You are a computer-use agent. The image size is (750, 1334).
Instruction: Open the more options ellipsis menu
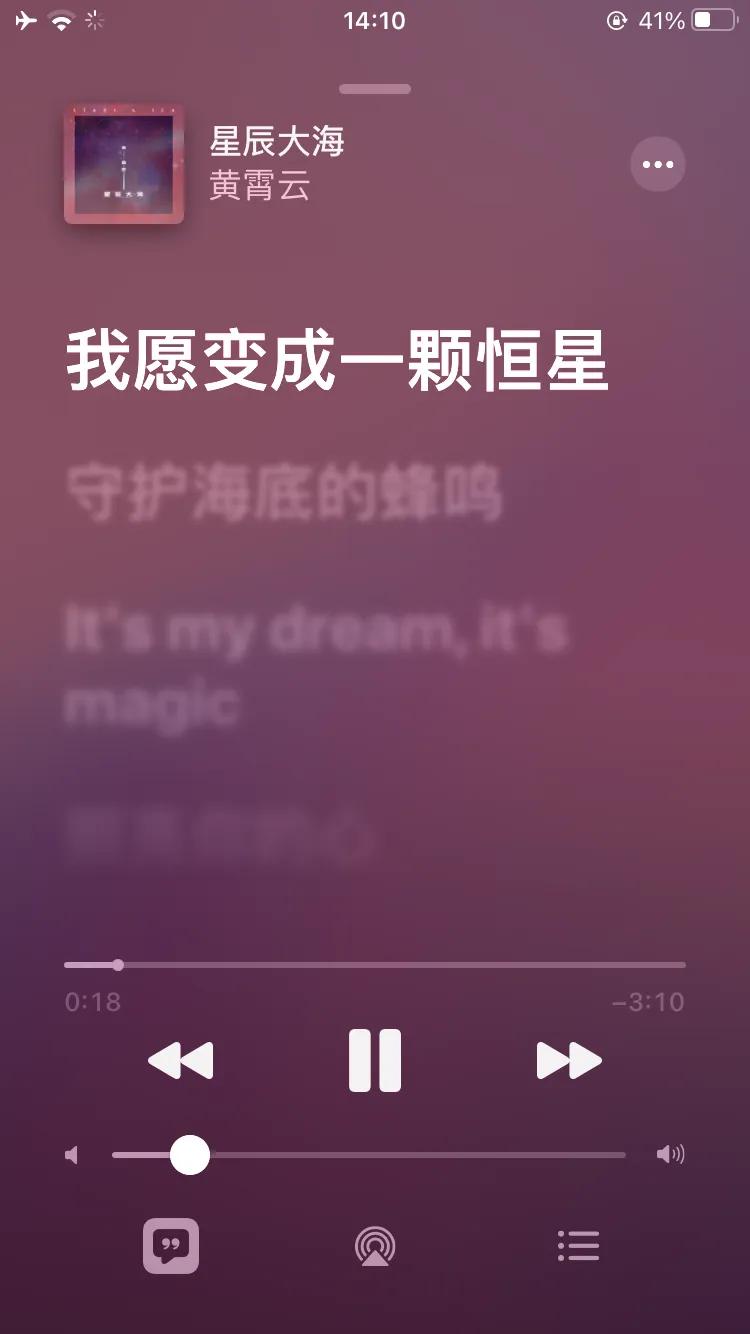(x=657, y=164)
